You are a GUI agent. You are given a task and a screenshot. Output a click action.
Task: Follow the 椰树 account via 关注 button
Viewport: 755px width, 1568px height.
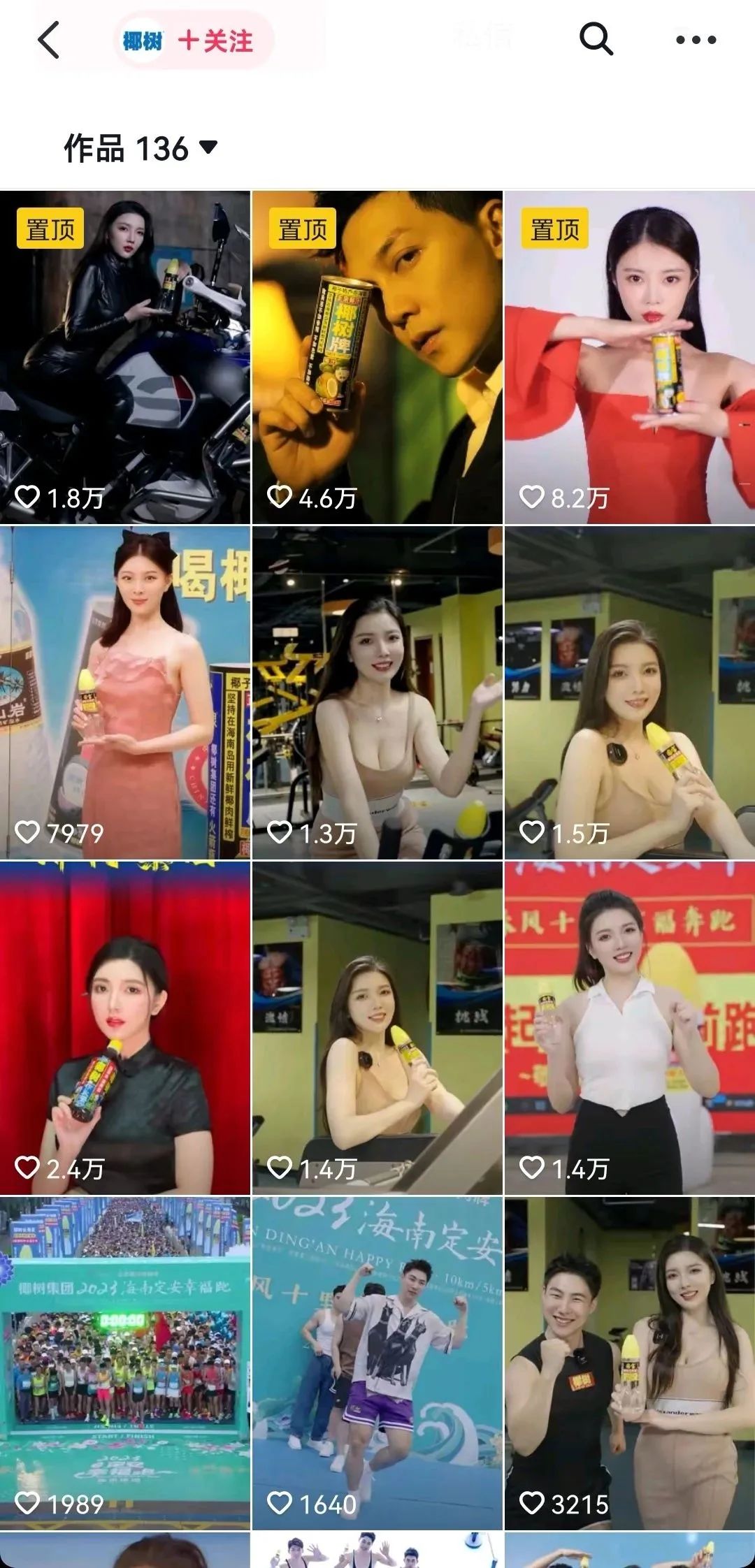click(215, 41)
